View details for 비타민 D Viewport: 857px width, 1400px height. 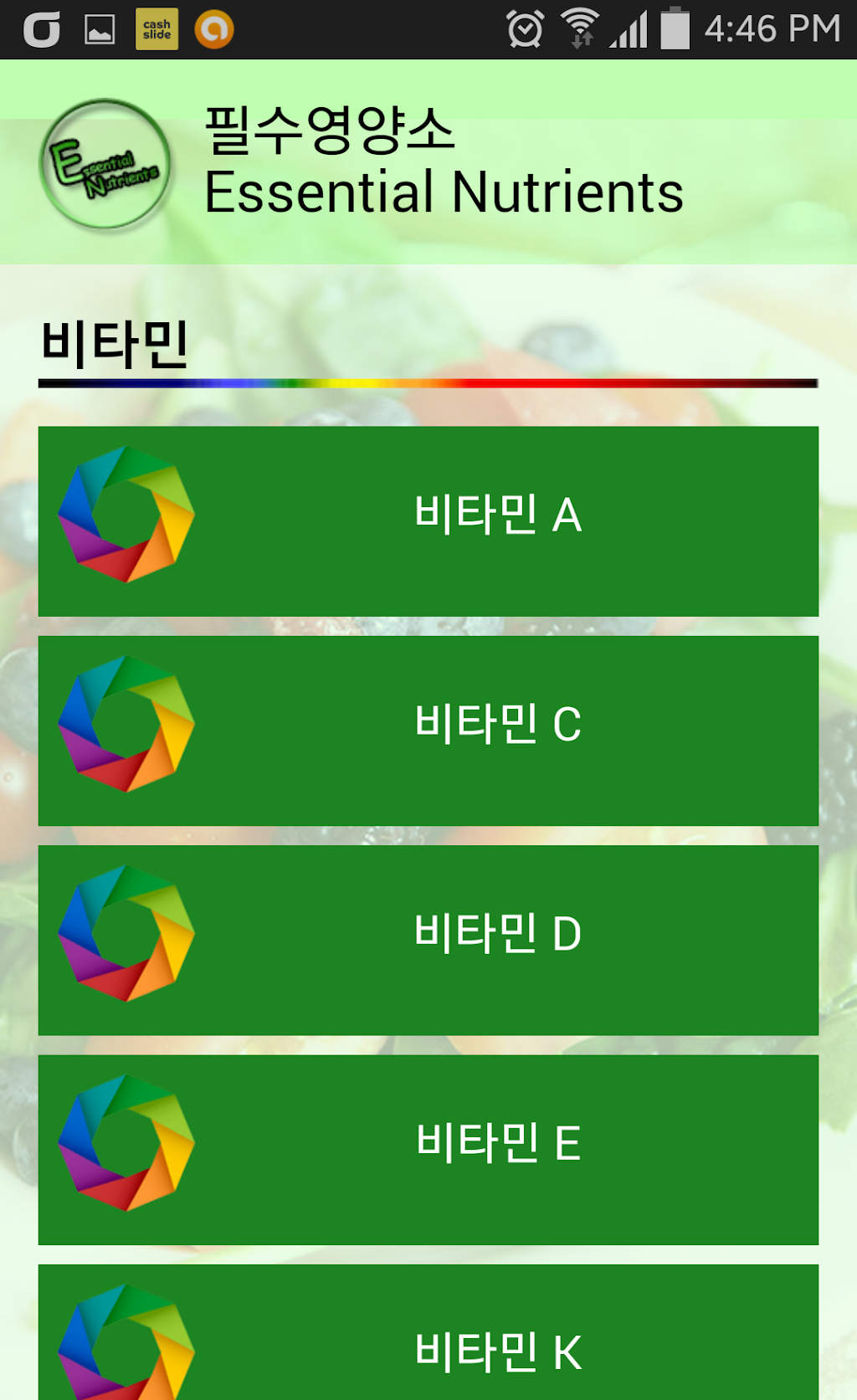[428, 939]
